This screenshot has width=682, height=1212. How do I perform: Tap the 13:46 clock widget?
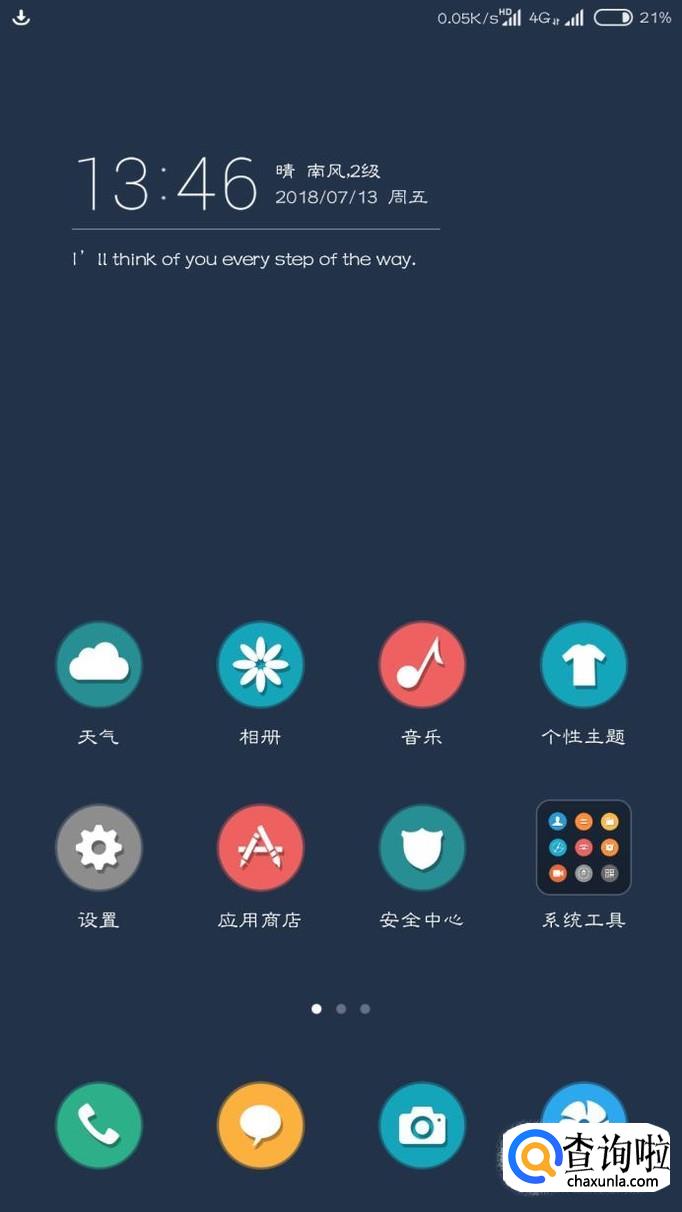point(167,183)
